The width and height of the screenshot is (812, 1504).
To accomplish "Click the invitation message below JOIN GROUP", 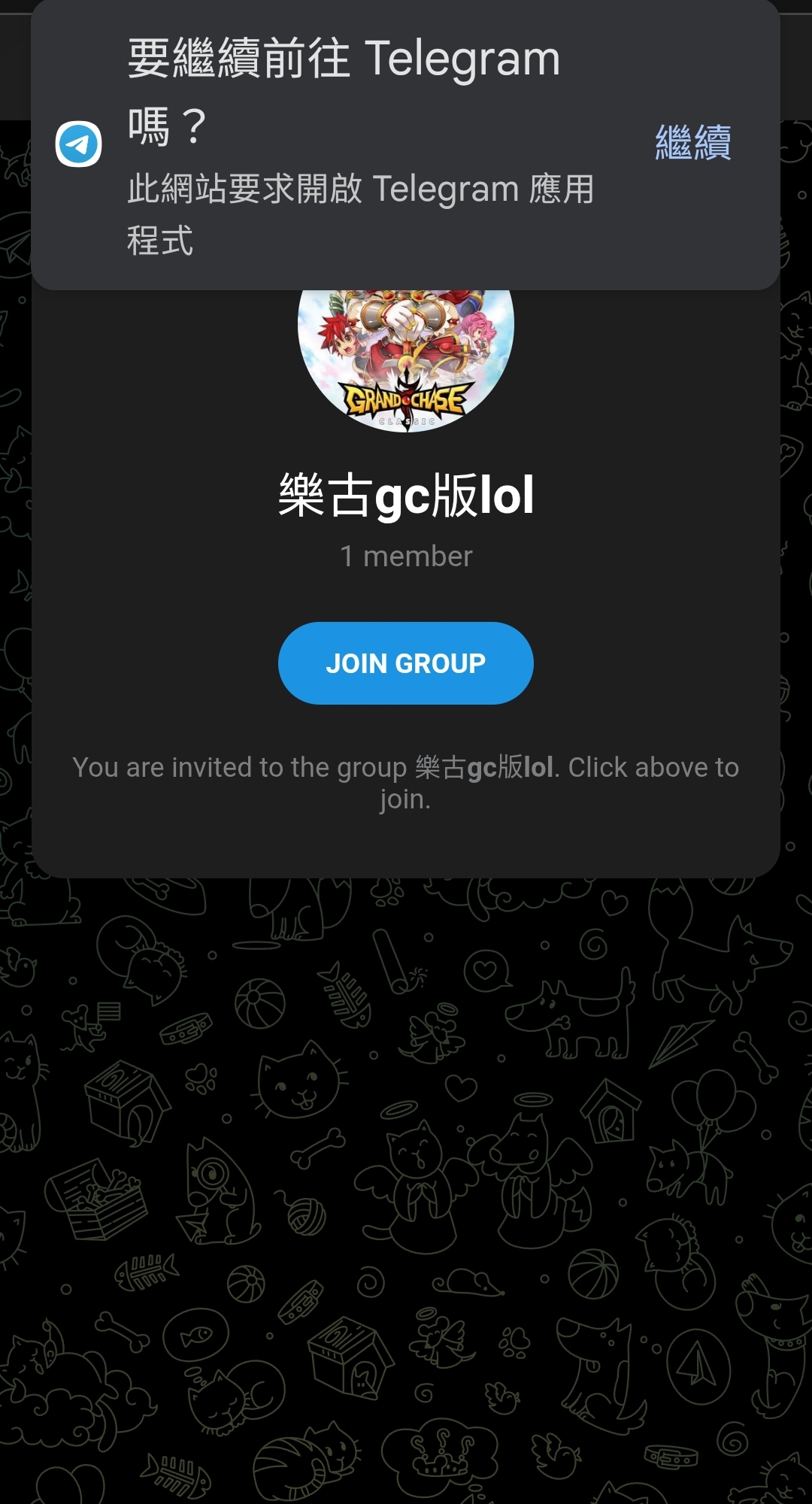I will tap(406, 782).
